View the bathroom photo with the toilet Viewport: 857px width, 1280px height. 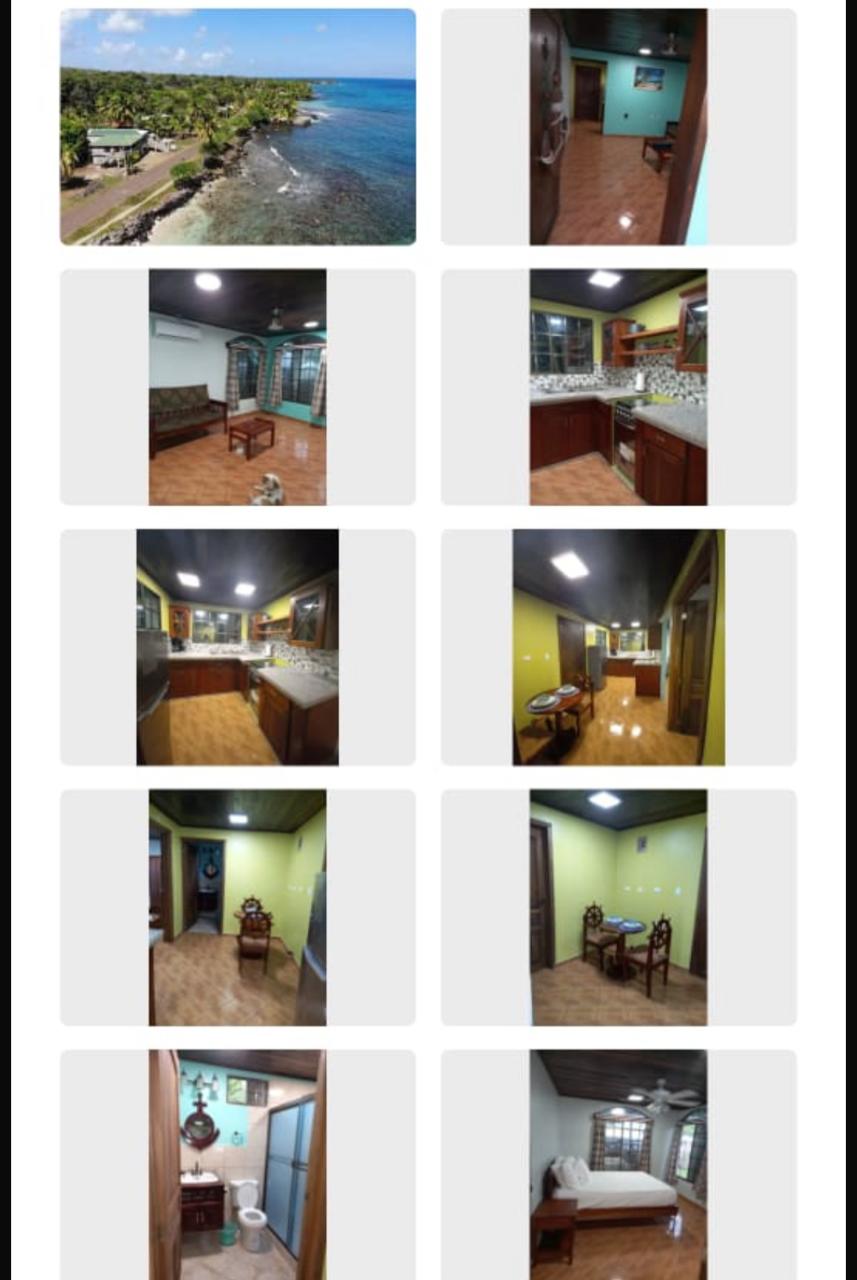point(237,1165)
